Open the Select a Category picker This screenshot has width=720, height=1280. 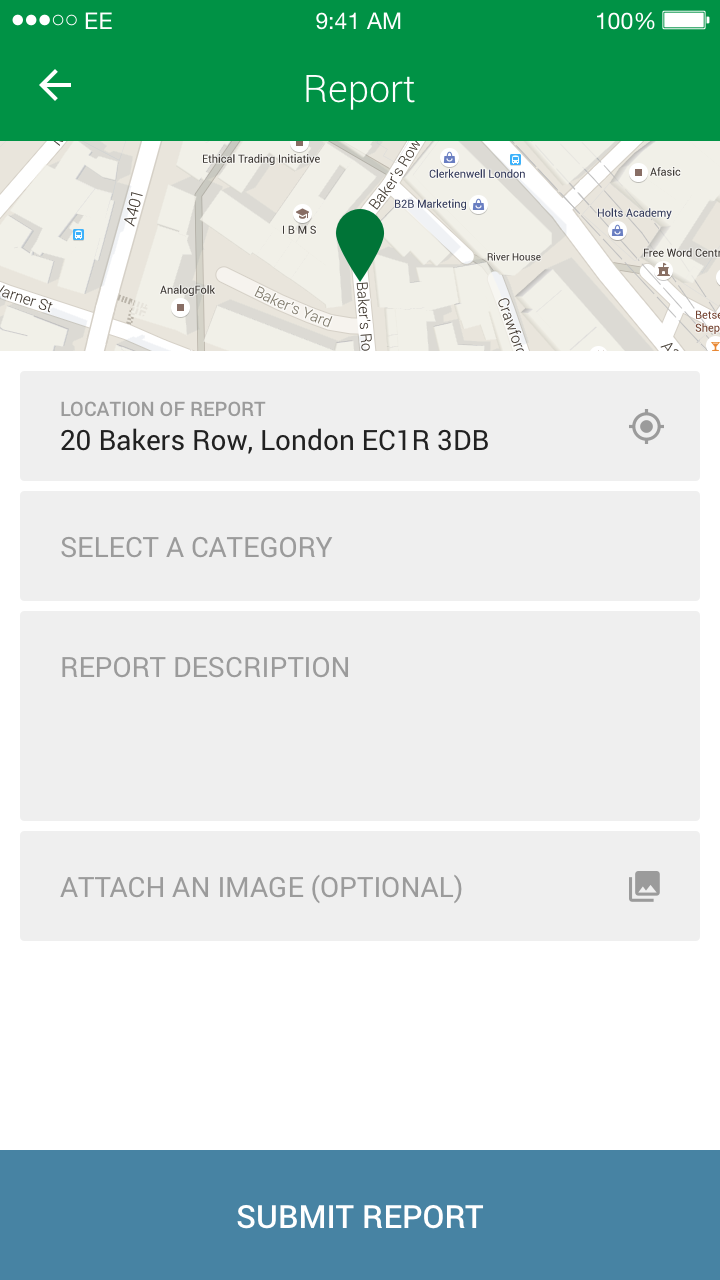[360, 546]
